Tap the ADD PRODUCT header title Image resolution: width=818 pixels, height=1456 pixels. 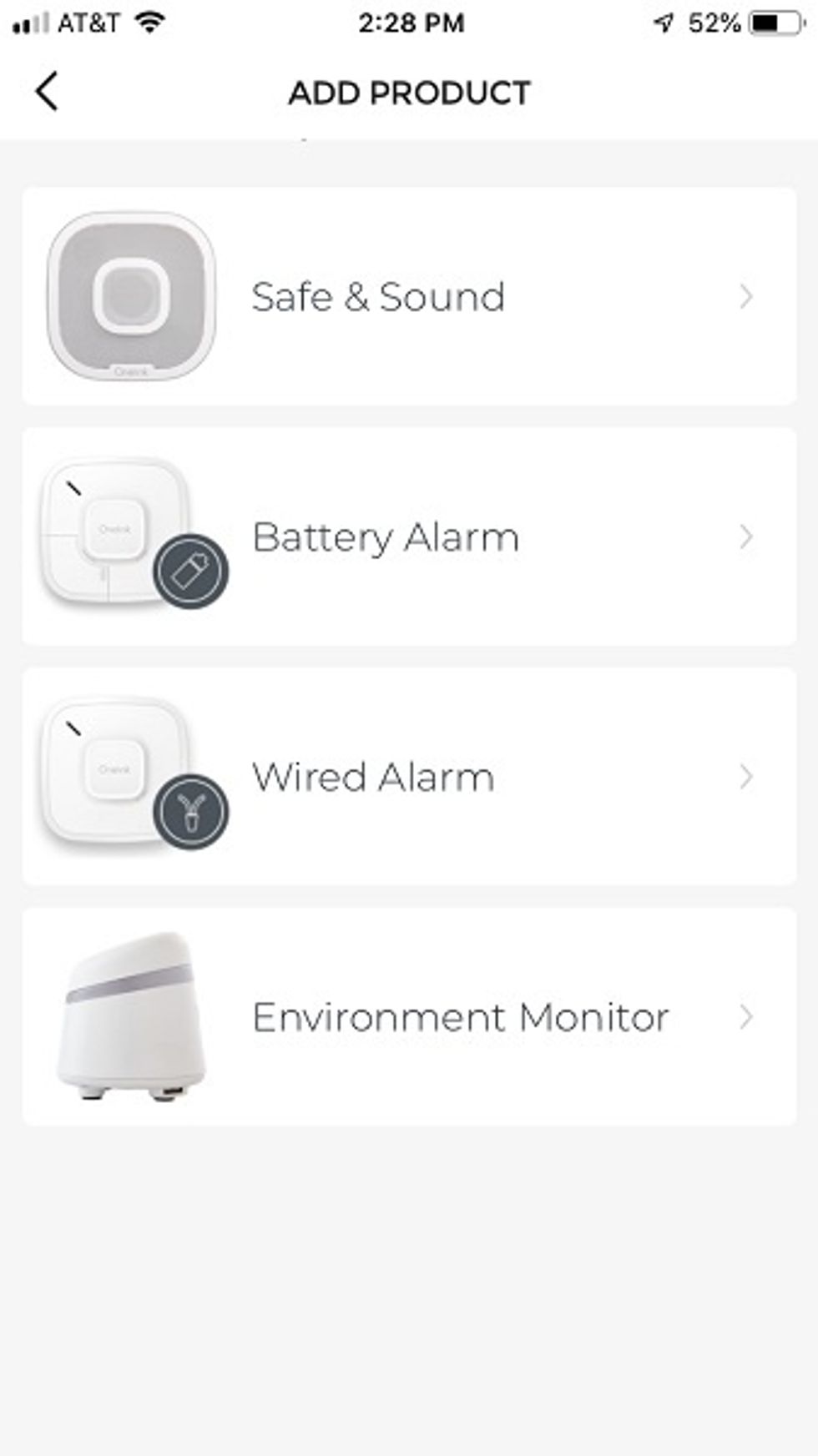(x=408, y=92)
